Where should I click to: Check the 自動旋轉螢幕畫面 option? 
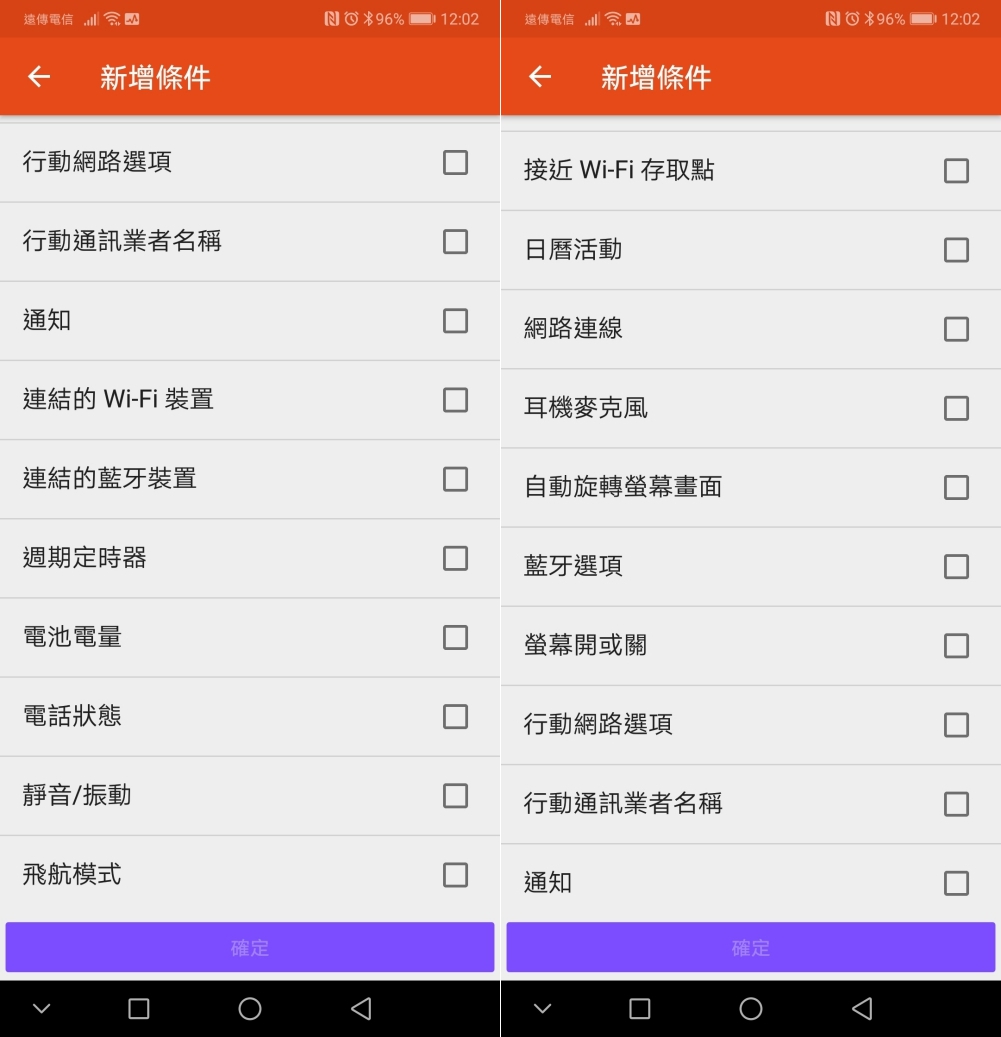pos(956,487)
